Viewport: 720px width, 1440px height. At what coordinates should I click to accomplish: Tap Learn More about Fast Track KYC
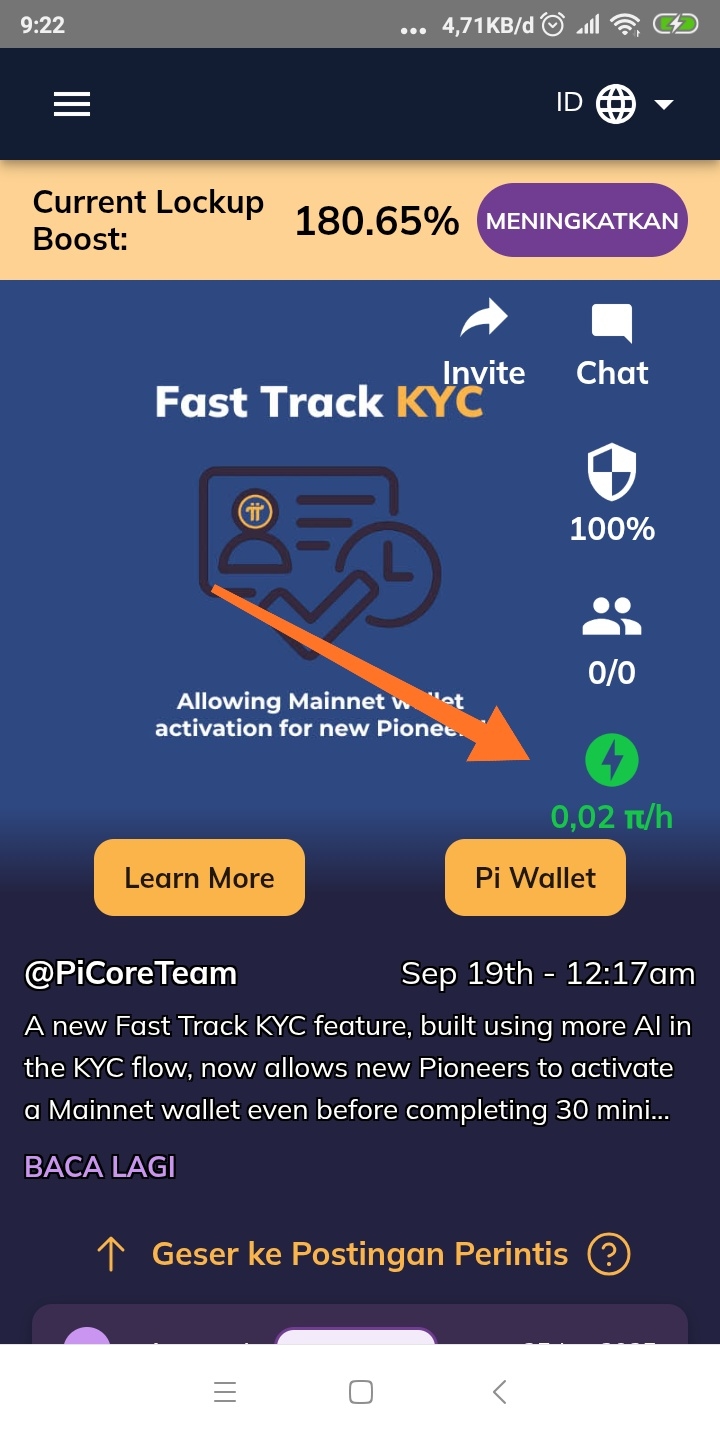tap(199, 878)
